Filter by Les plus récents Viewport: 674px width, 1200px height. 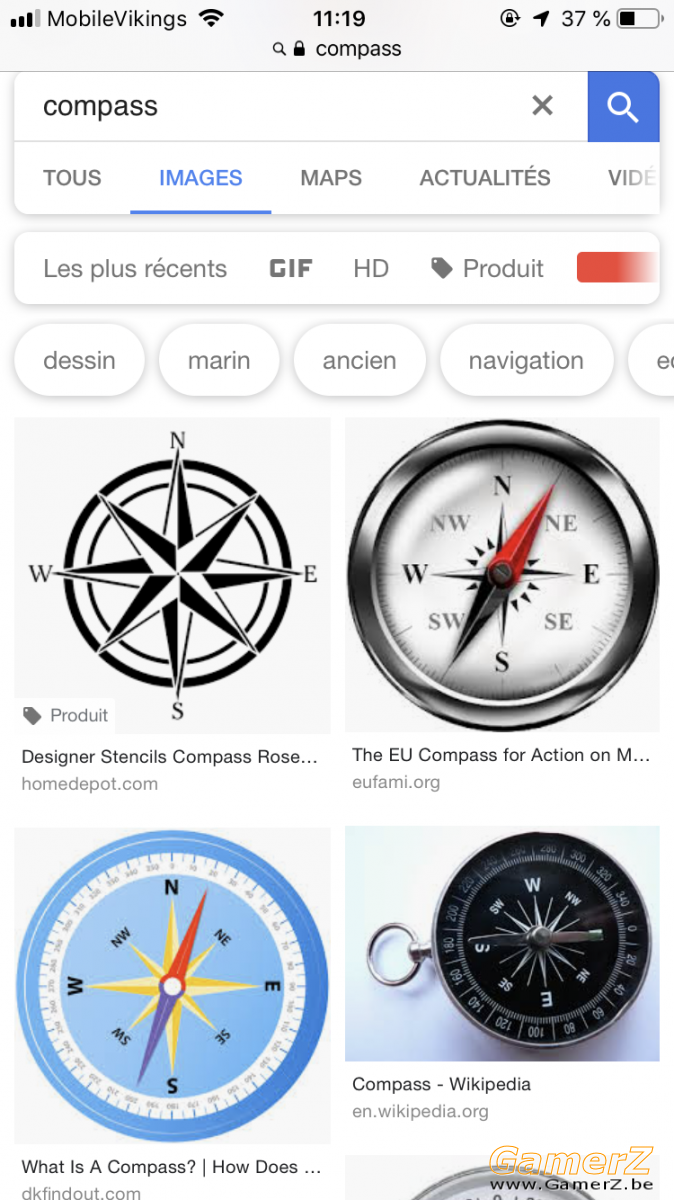(x=135, y=268)
